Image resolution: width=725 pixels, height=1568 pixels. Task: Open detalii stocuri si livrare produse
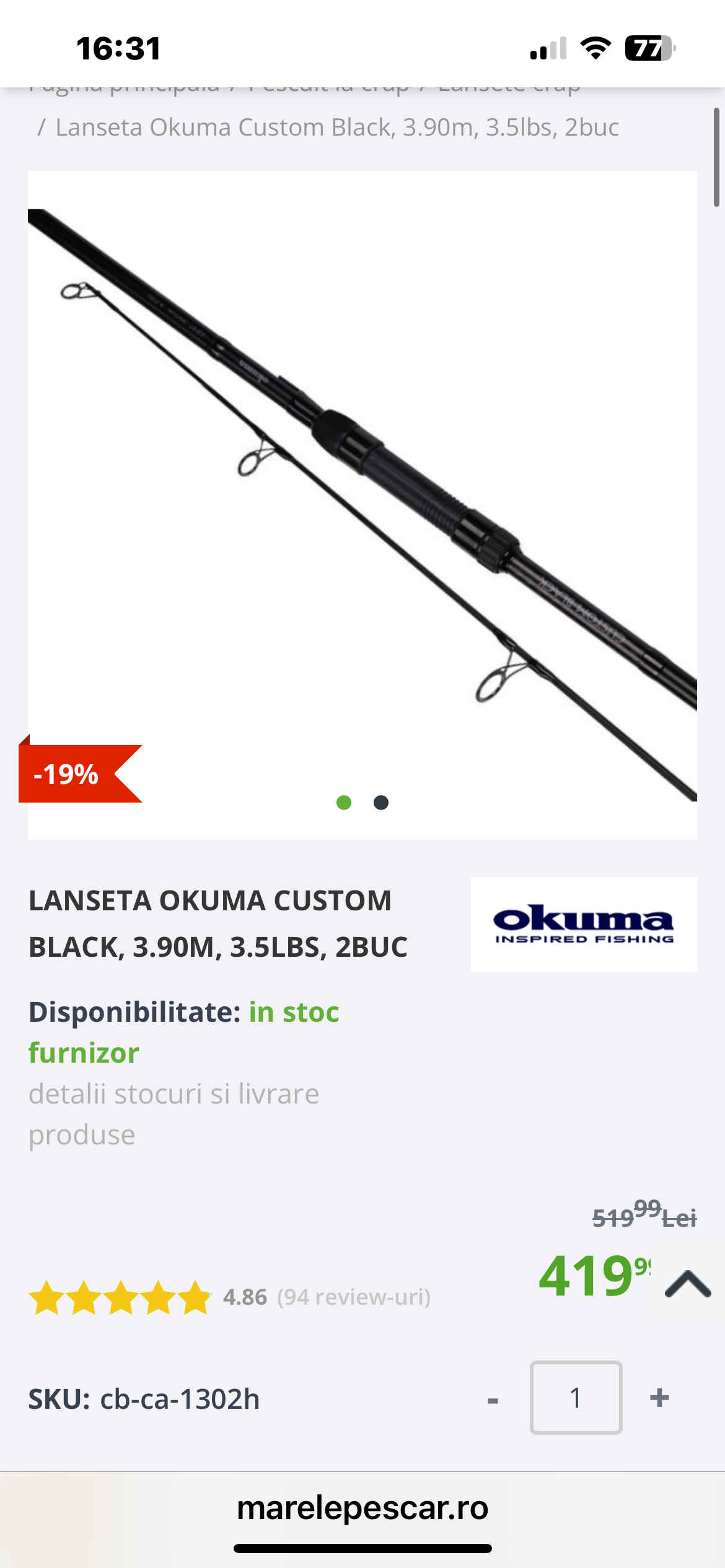(174, 1113)
